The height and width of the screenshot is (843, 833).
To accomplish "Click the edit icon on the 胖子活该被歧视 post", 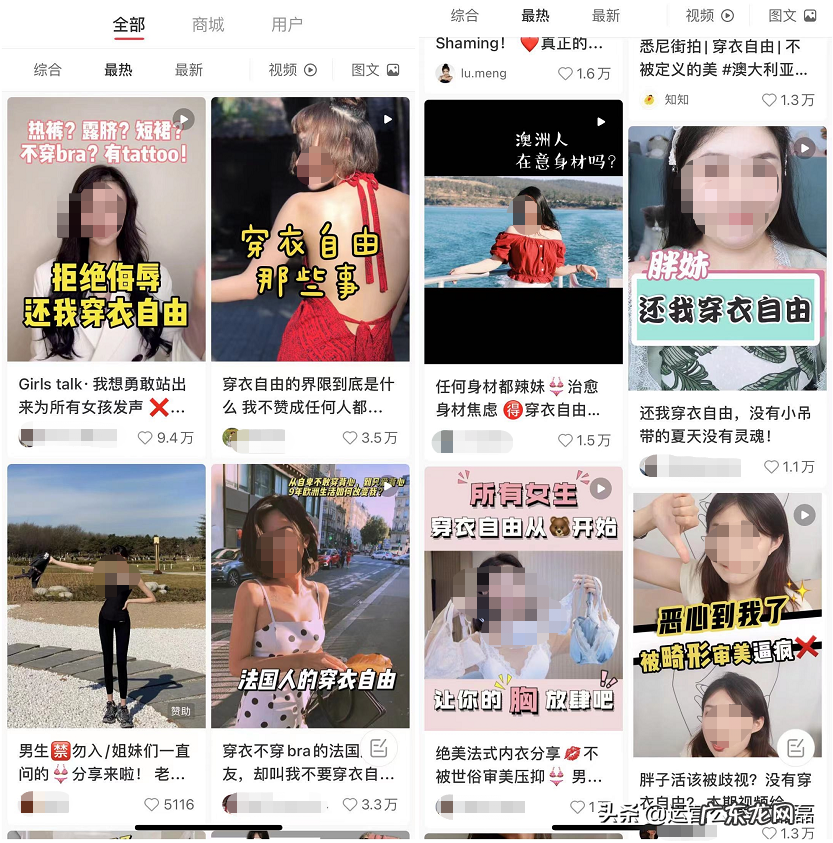I will 797,747.
